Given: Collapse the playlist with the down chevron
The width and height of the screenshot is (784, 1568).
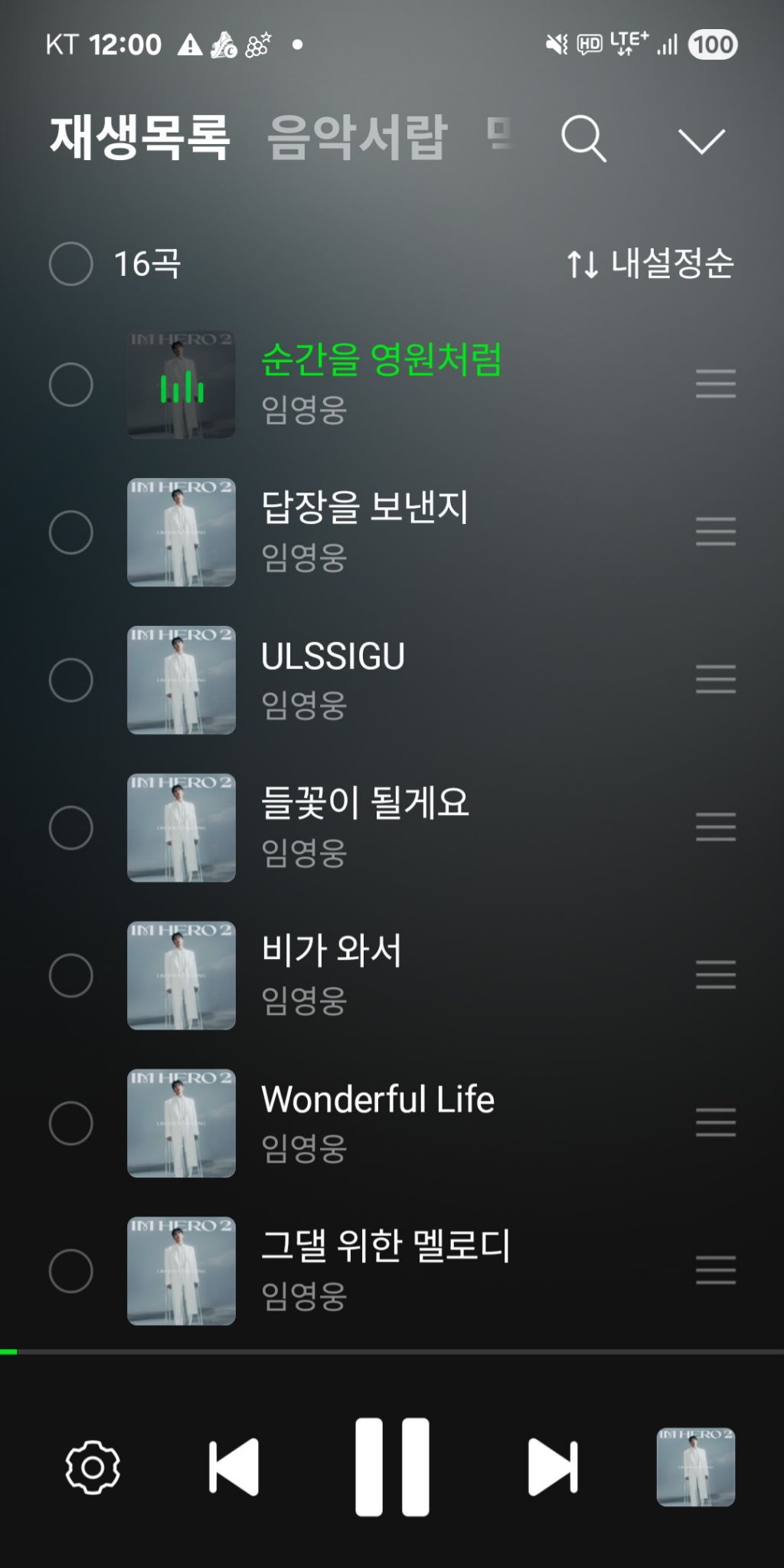Looking at the screenshot, I should coord(701,141).
